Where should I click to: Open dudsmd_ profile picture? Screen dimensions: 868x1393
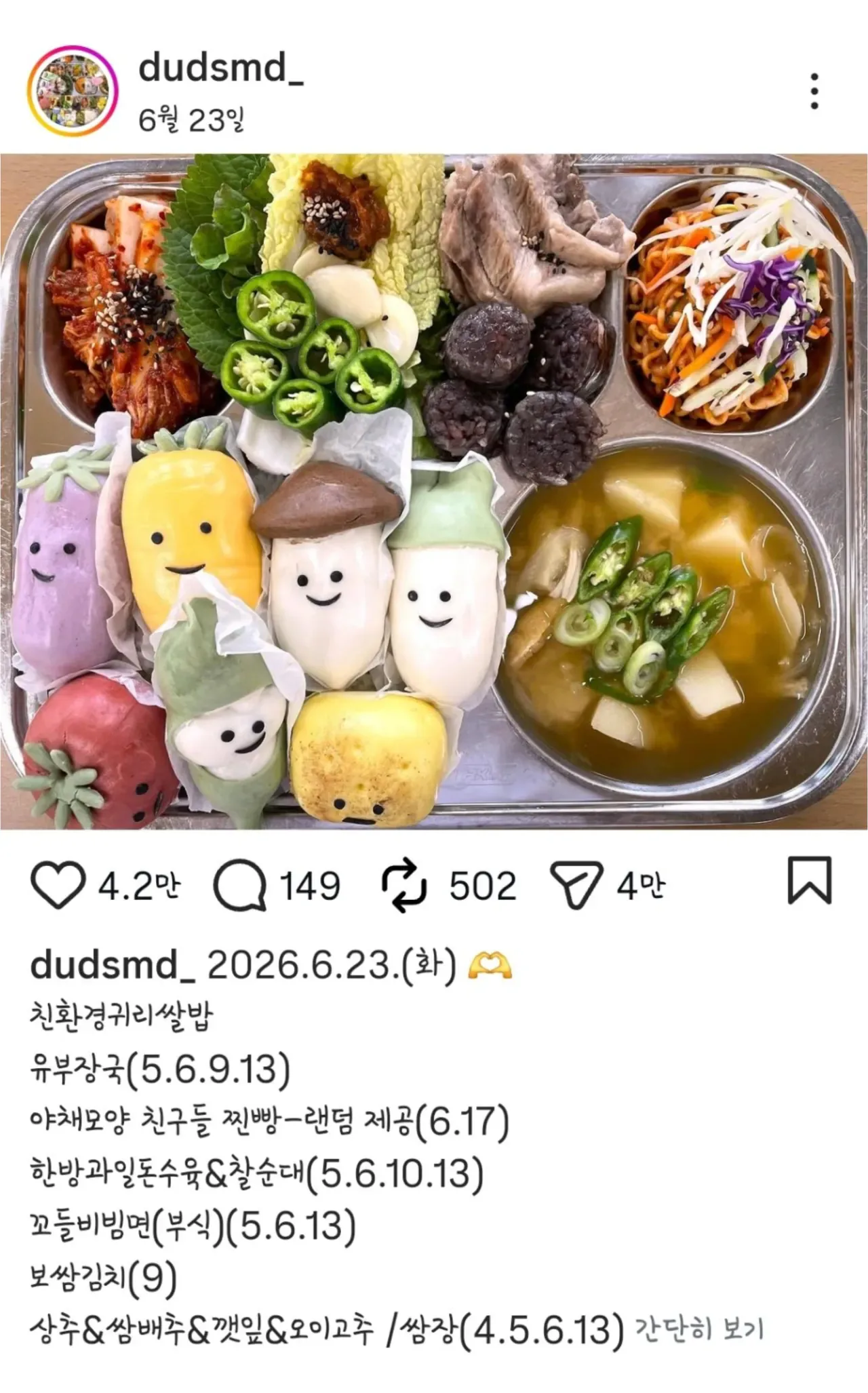tap(73, 91)
